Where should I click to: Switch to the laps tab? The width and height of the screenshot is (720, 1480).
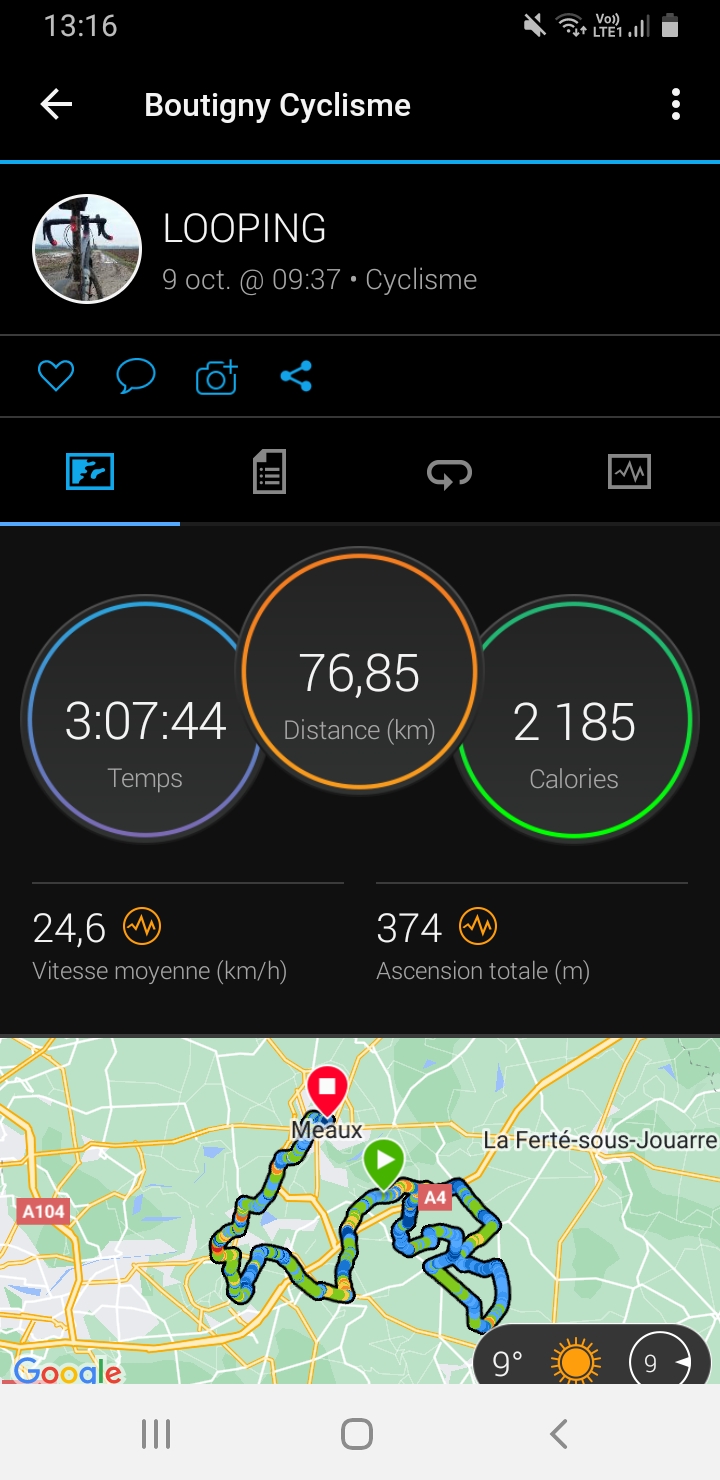449,472
